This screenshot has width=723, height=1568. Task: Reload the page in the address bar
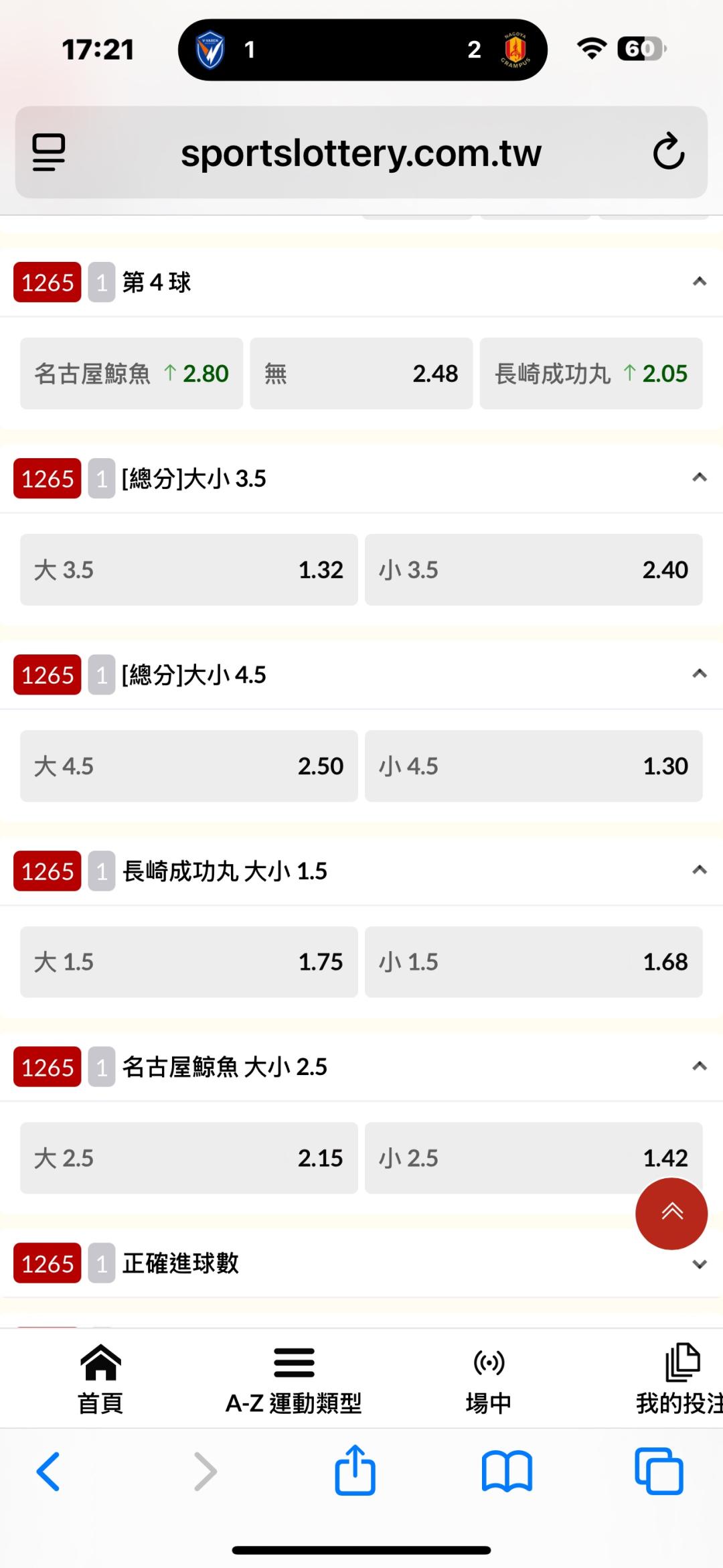668,151
